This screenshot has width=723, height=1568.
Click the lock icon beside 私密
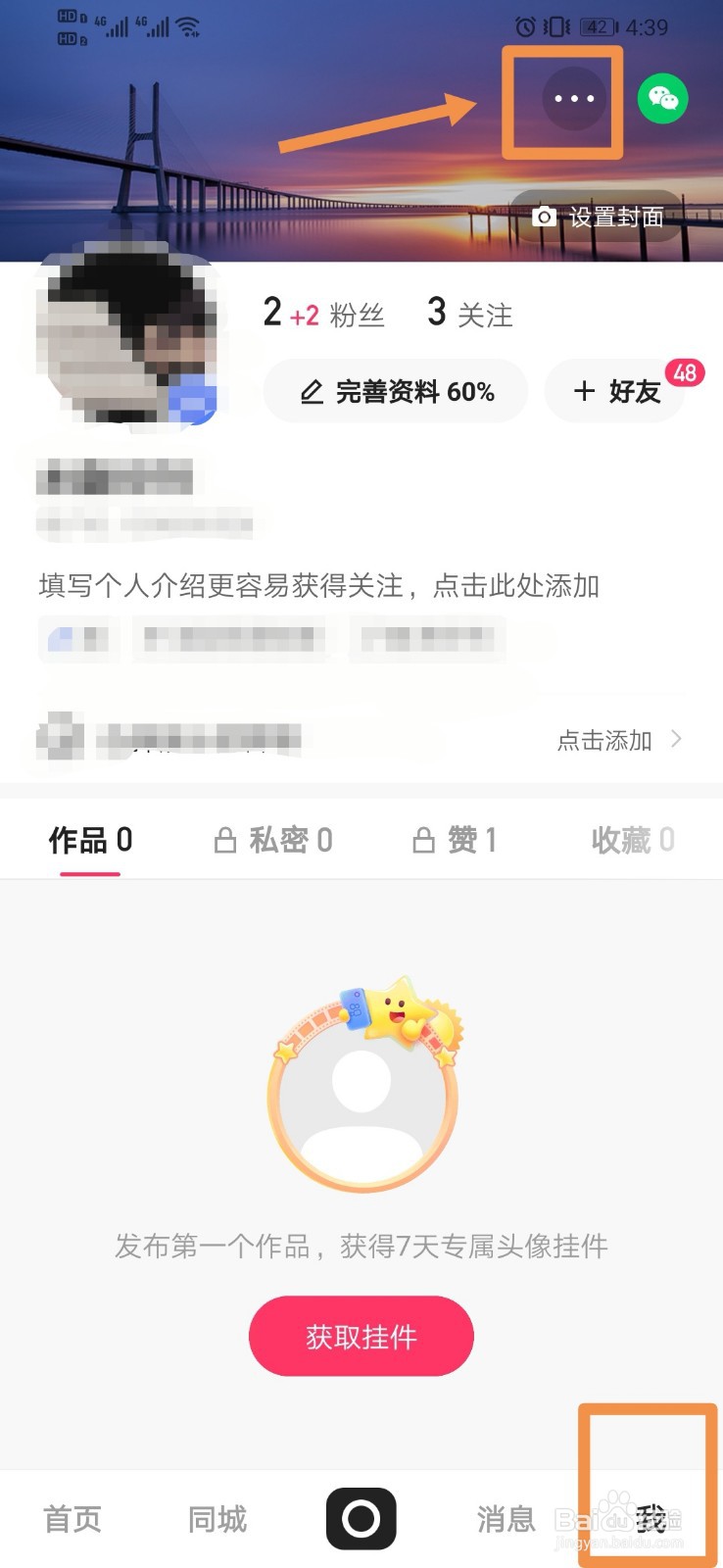pos(225,839)
